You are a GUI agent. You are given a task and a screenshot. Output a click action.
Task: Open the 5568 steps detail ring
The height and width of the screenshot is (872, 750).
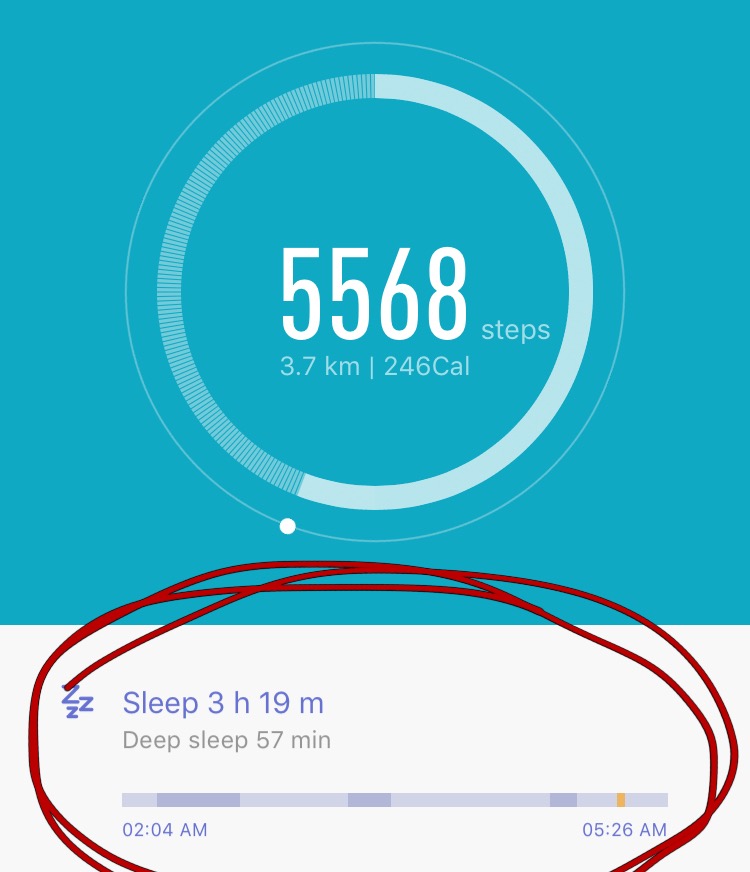tap(374, 292)
